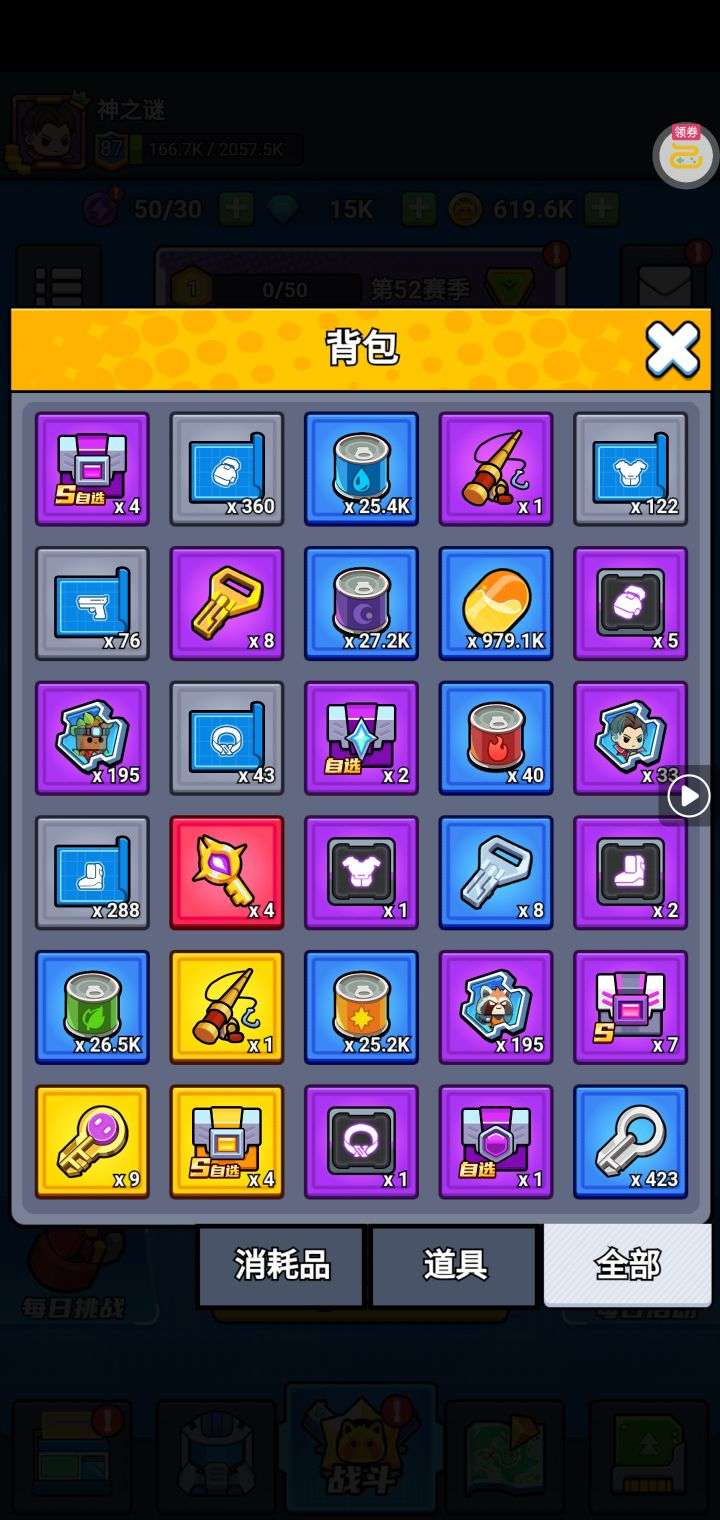This screenshot has height=1520, width=720.
Task: Close the 背包 backpack dialog
Action: point(672,350)
